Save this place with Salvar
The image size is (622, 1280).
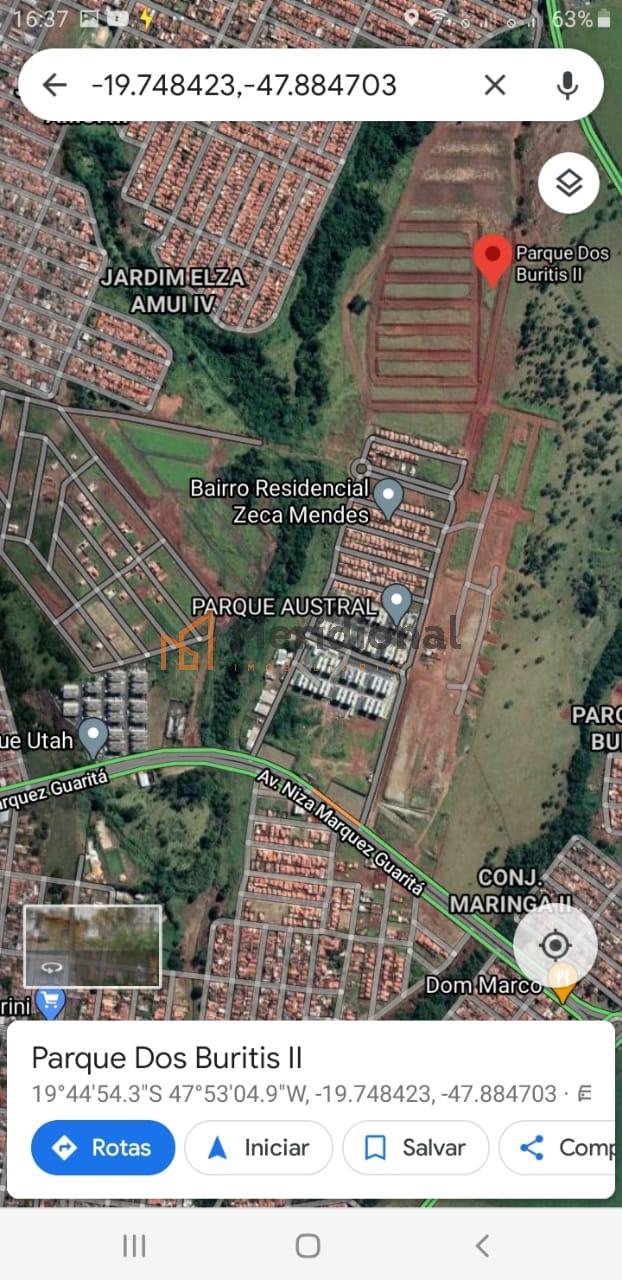[x=415, y=1147]
